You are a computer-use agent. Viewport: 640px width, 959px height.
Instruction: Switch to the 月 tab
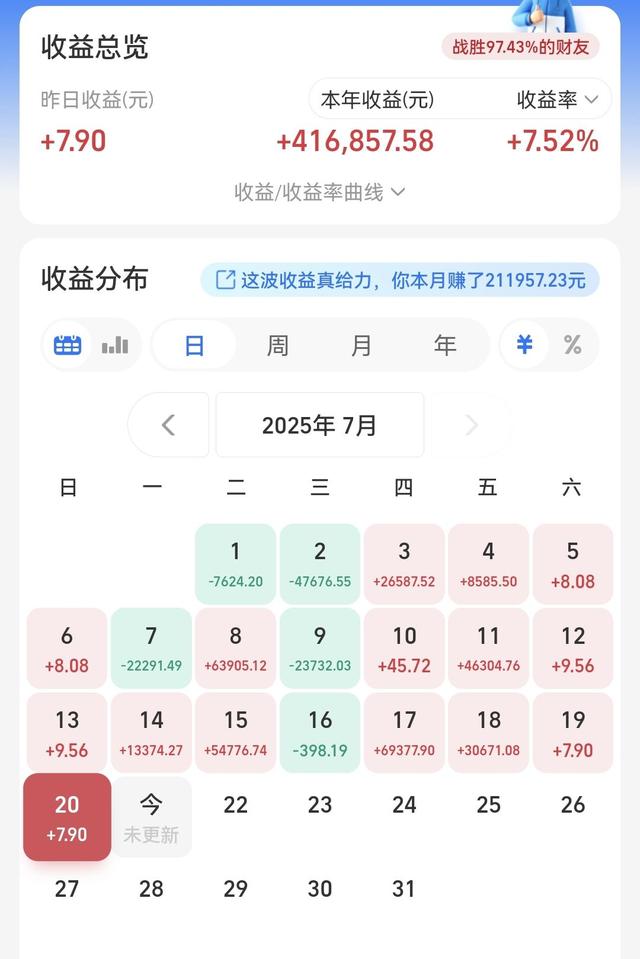[x=361, y=346]
